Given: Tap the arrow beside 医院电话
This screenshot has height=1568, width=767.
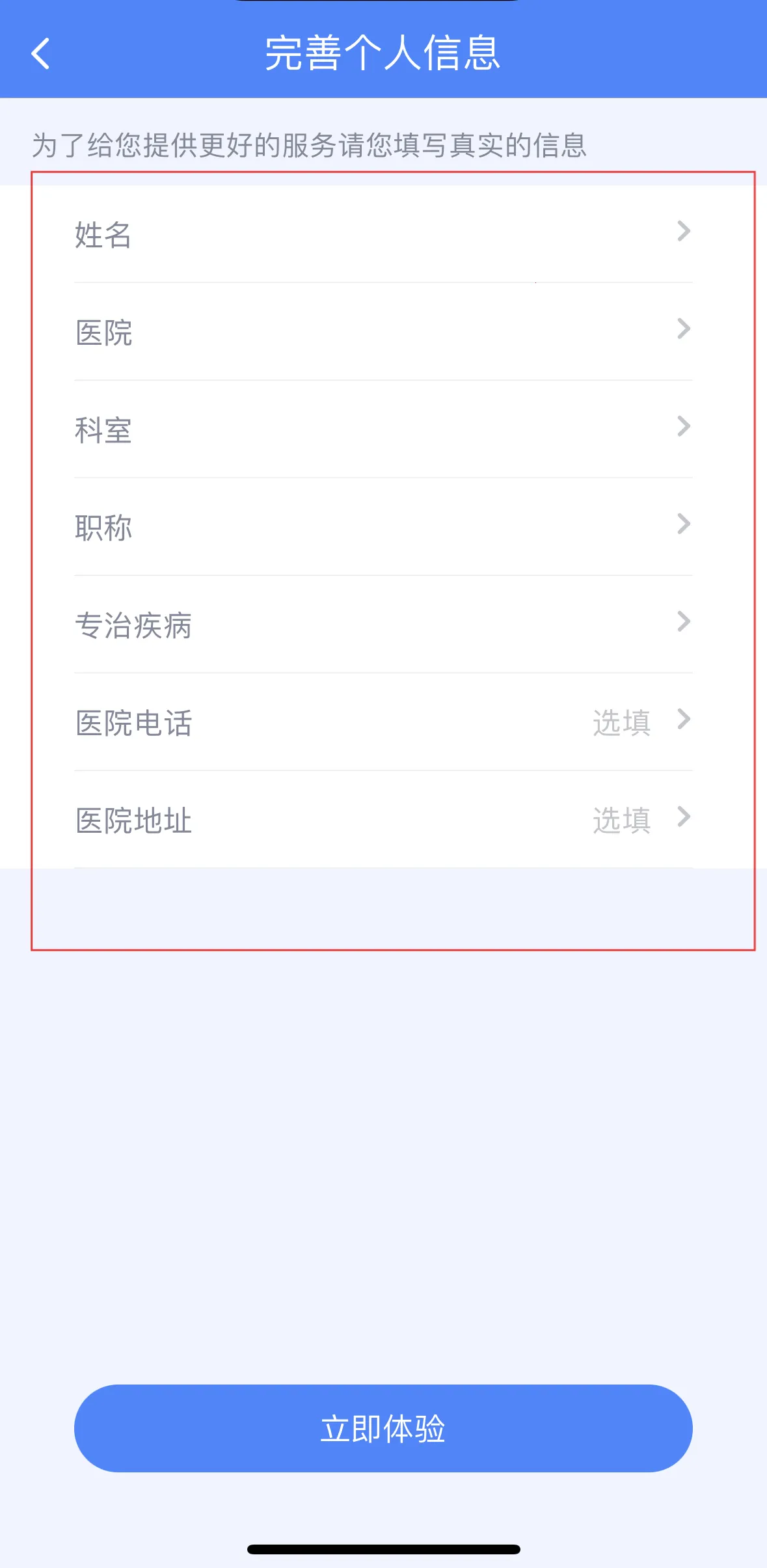Looking at the screenshot, I should 684,720.
